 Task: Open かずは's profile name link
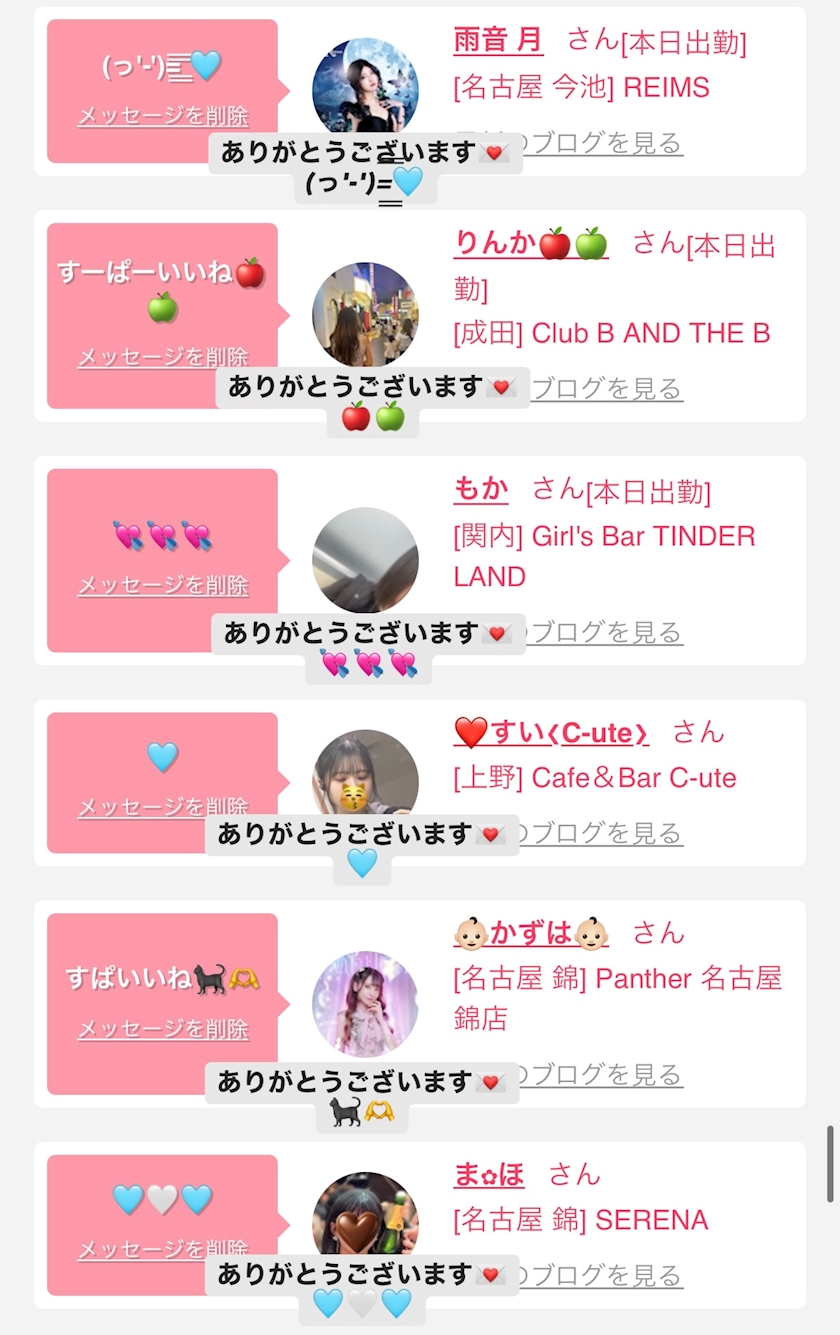pos(531,933)
